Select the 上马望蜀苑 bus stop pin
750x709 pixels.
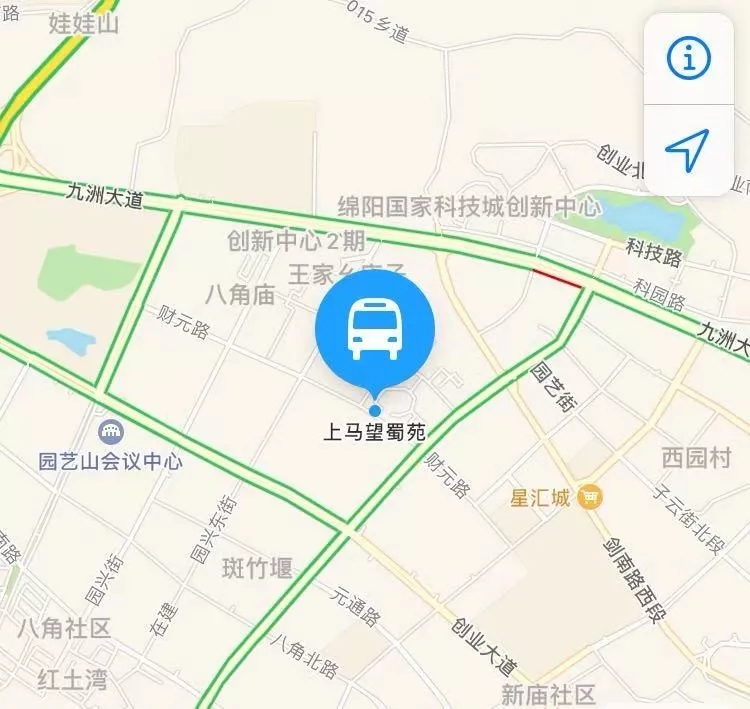[375, 330]
